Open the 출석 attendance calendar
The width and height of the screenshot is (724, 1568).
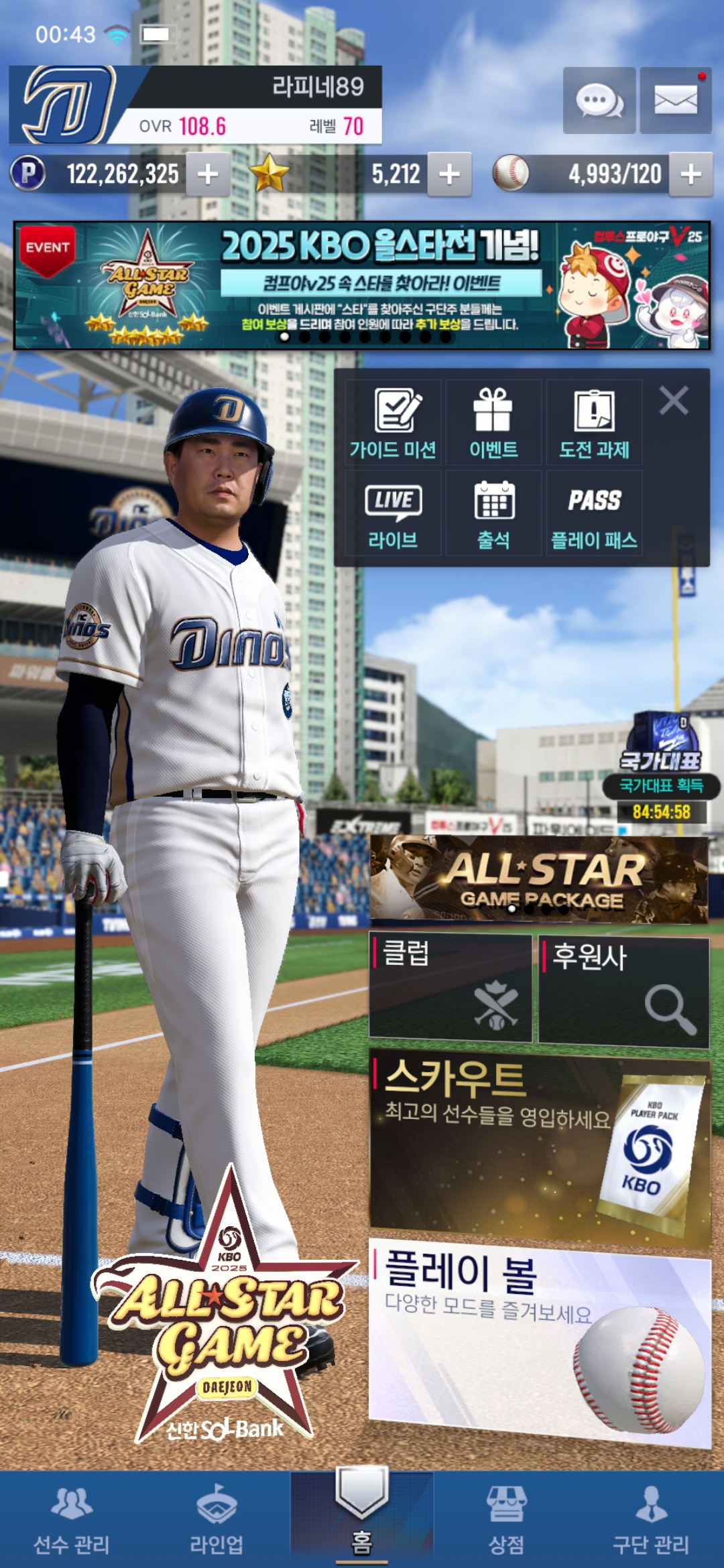493,513
